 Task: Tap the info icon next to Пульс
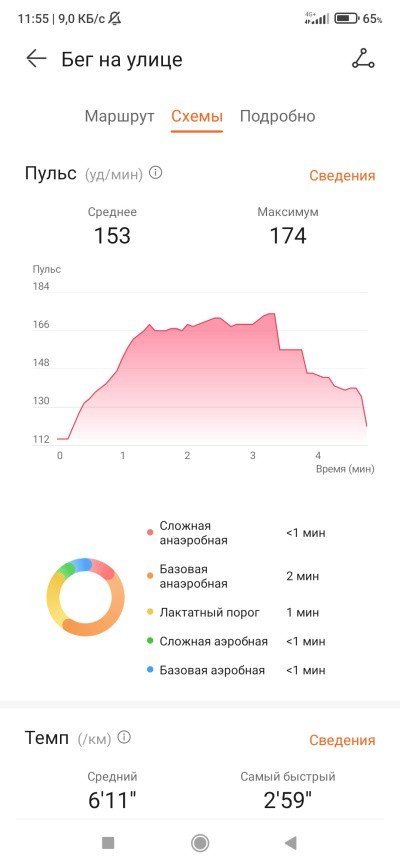(156, 174)
